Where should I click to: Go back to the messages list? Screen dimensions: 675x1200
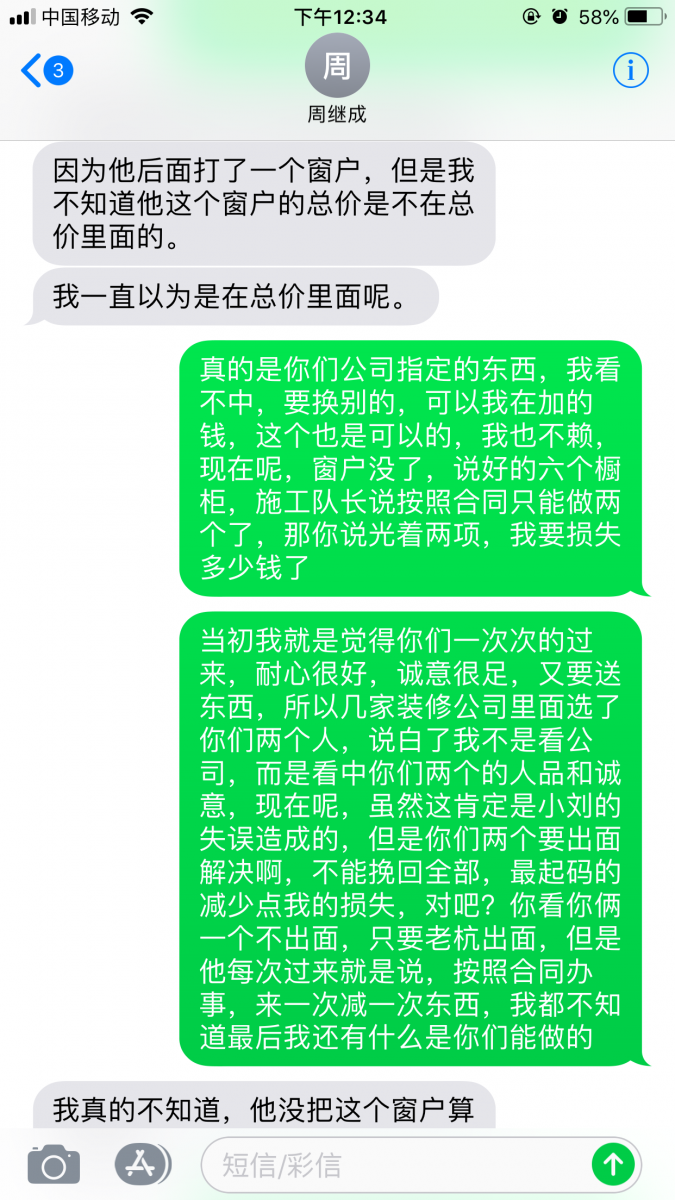45,70
